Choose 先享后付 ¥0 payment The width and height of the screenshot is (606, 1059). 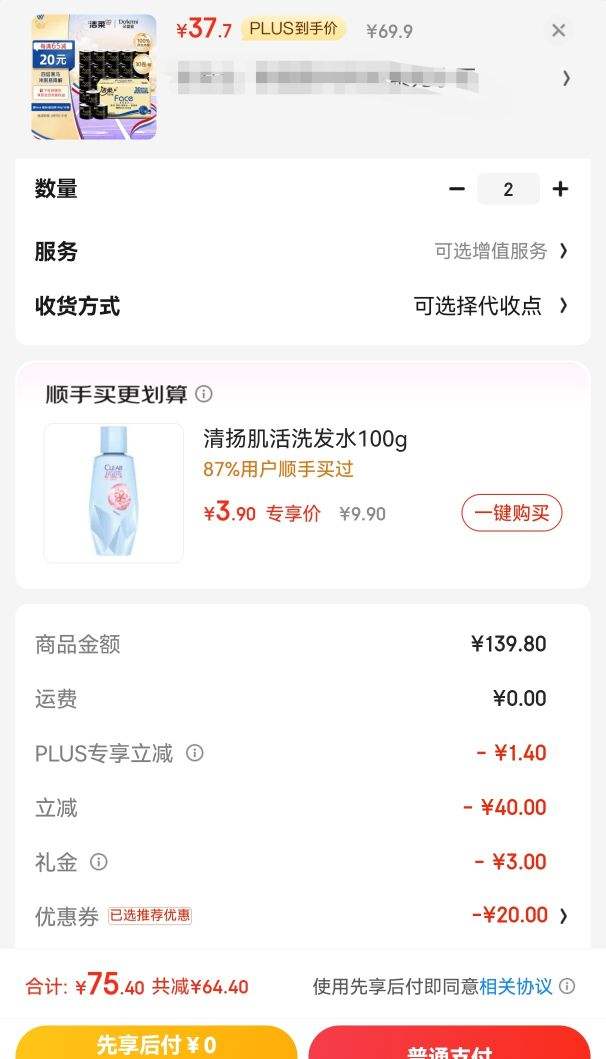point(156,1043)
